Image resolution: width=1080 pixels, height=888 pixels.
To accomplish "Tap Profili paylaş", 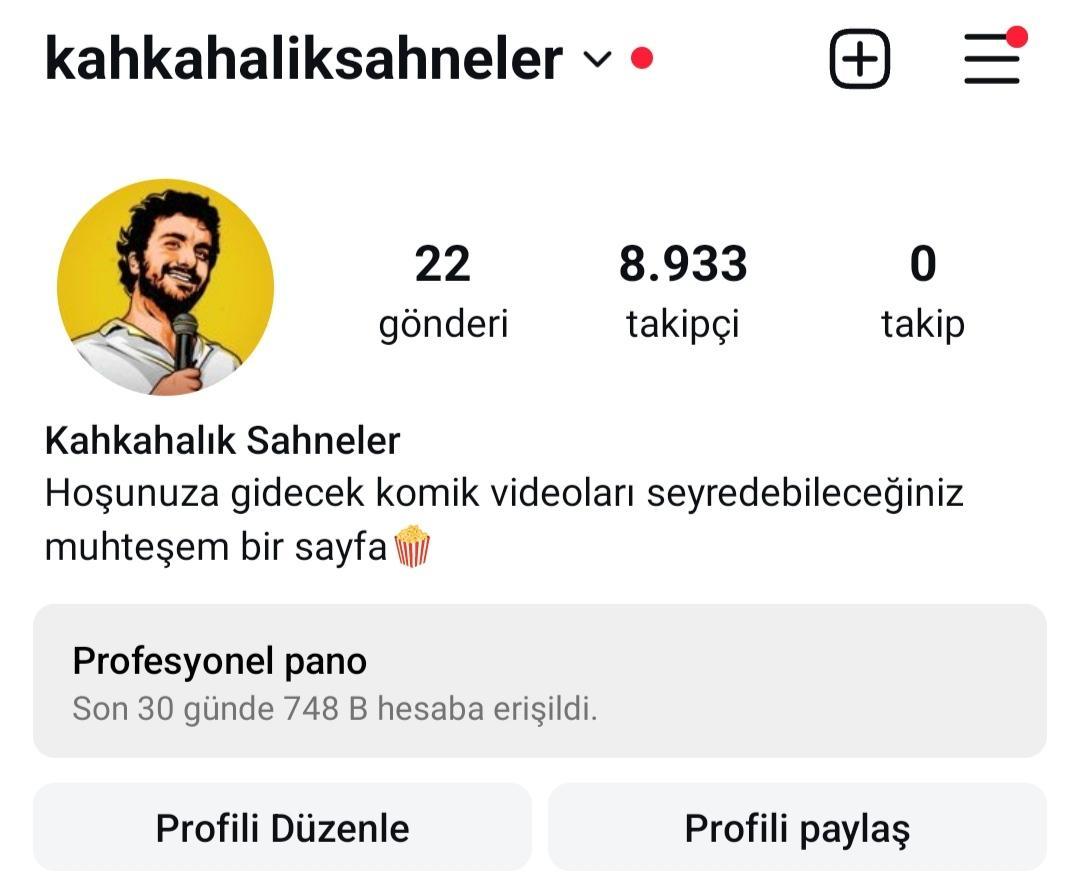I will [x=798, y=827].
